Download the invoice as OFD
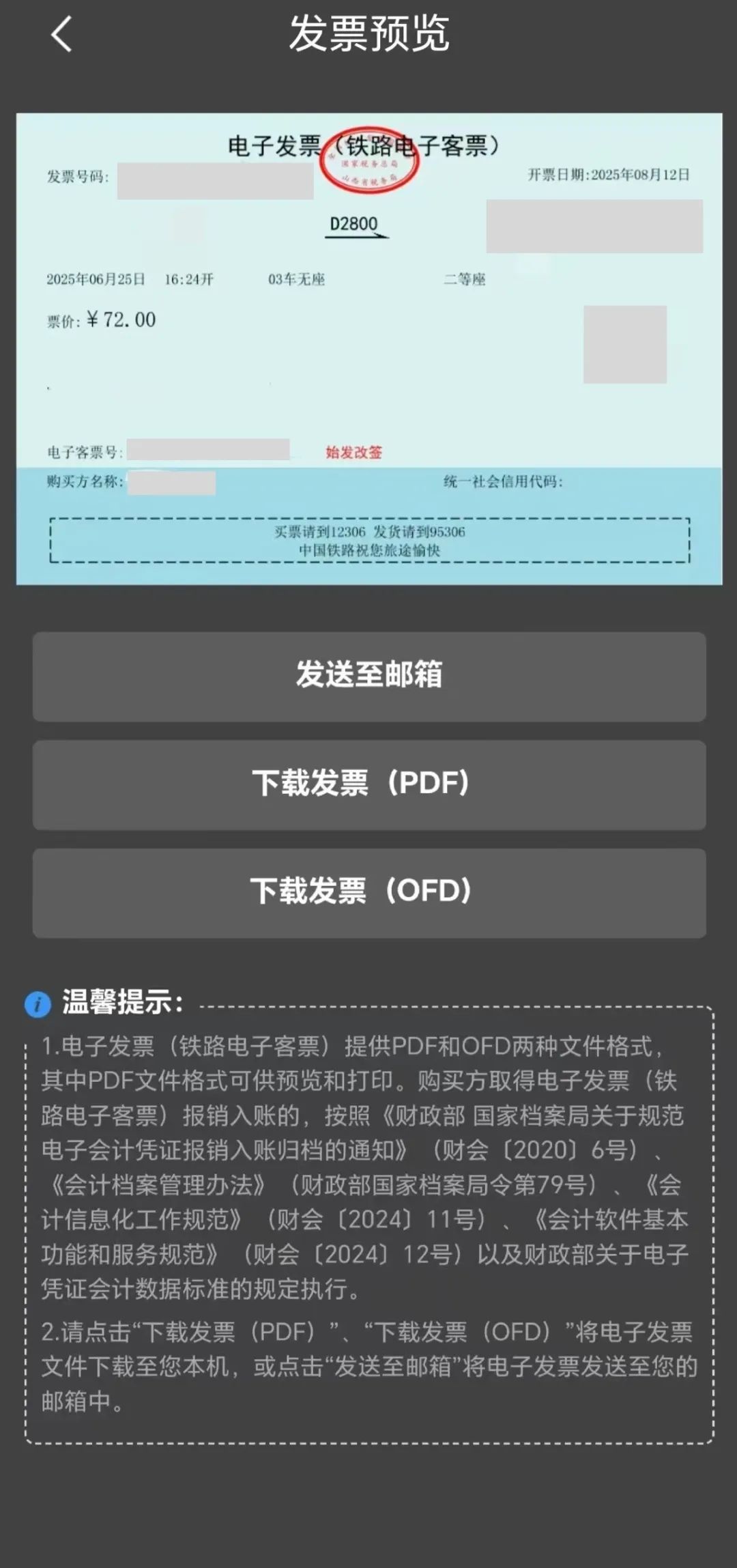Viewport: 737px width, 1568px height. point(369,892)
